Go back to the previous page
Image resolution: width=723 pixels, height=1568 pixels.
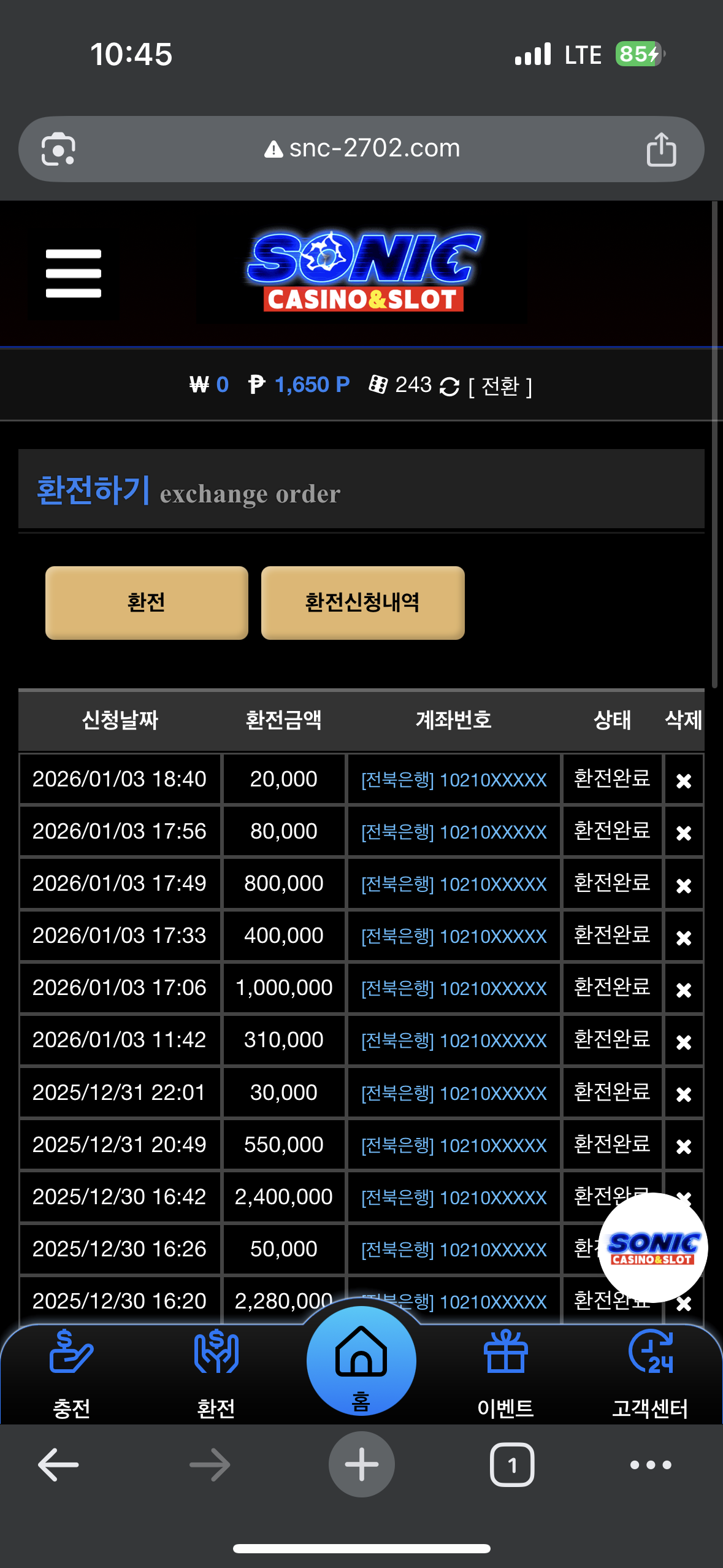[58, 1465]
